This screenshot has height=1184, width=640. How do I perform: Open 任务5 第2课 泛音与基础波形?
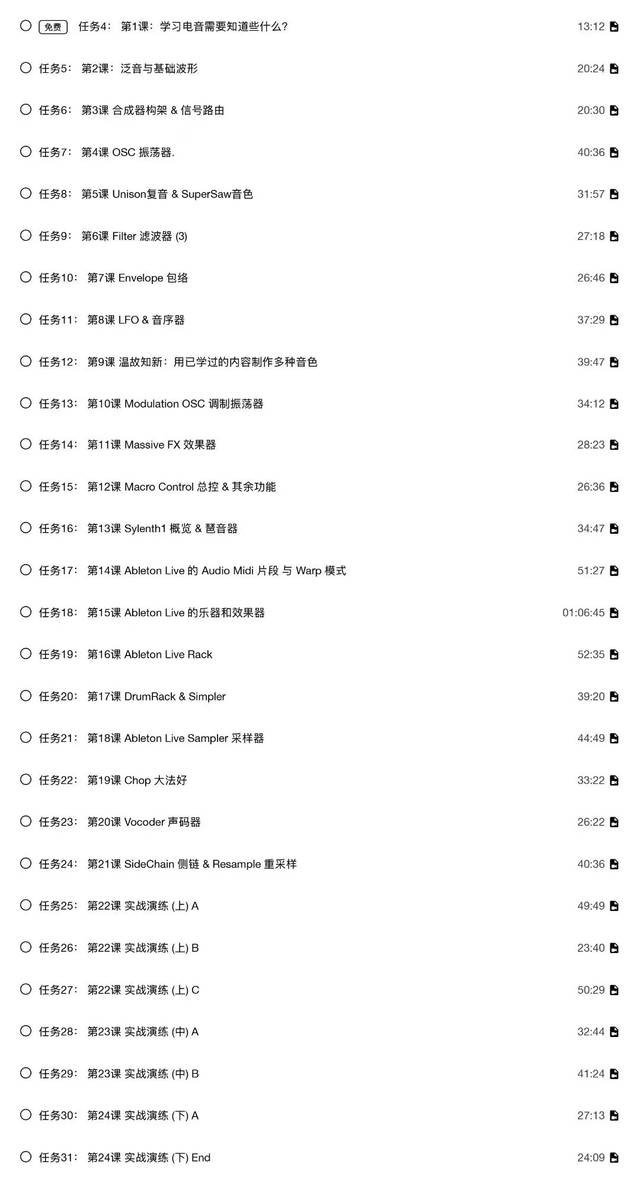[x=320, y=68]
